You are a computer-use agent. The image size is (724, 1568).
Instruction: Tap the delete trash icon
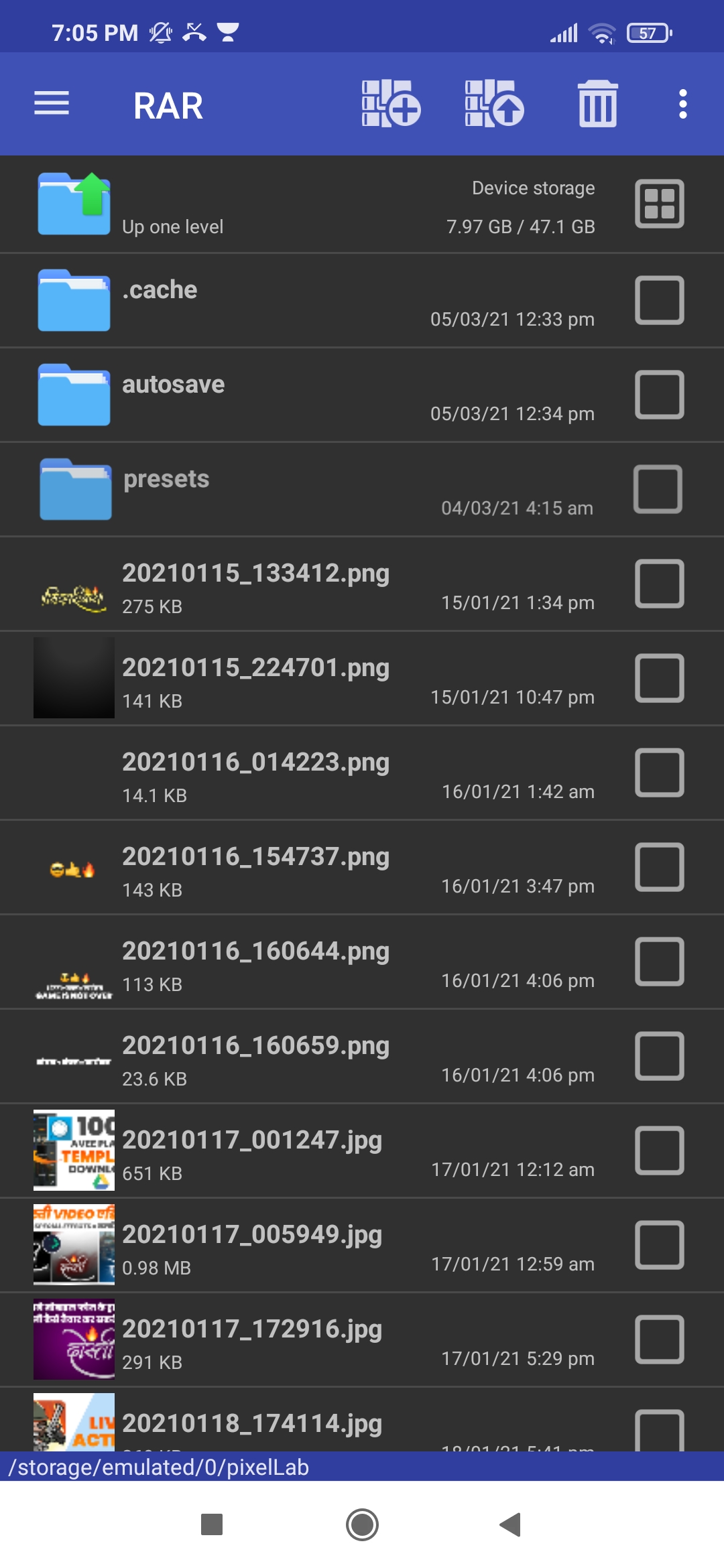point(597,104)
